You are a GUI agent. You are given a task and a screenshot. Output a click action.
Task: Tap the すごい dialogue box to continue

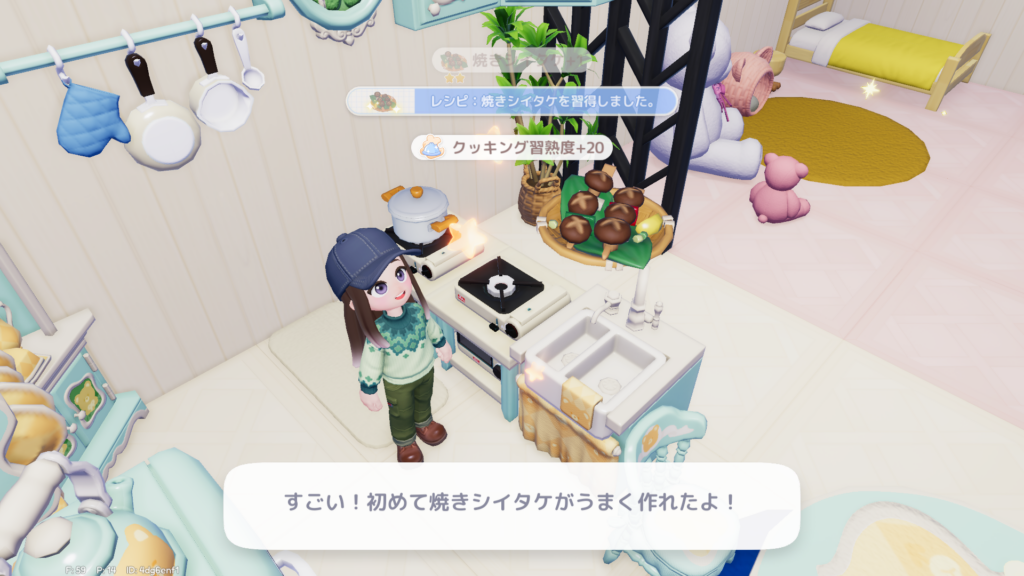[x=511, y=504]
